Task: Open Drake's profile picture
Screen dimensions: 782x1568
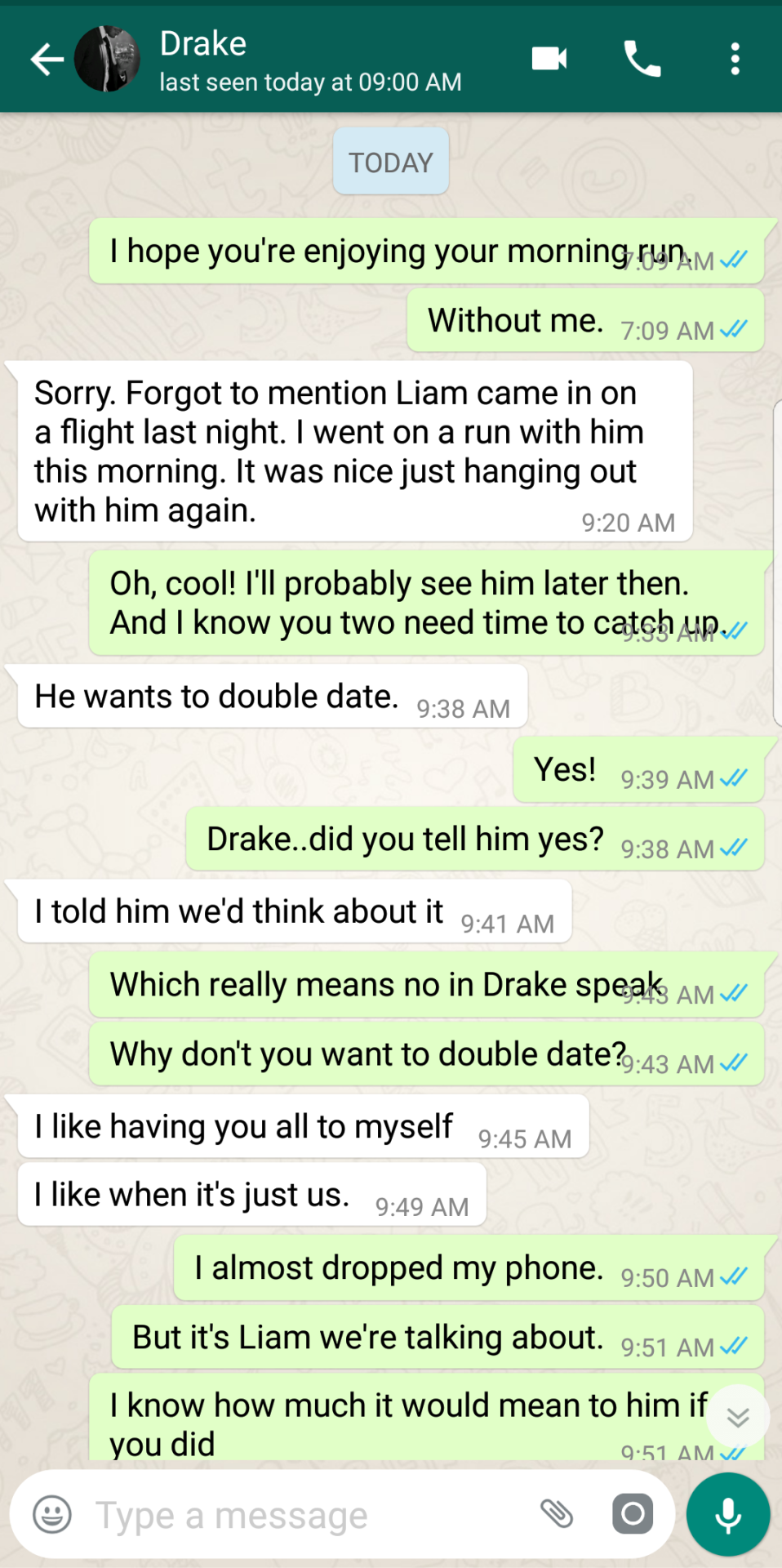Action: tap(107, 59)
